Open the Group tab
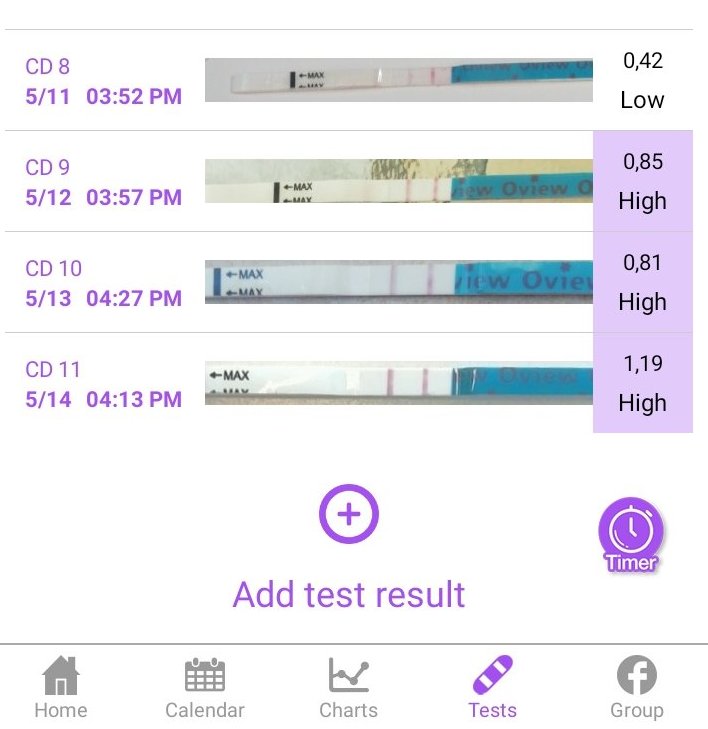 636,688
